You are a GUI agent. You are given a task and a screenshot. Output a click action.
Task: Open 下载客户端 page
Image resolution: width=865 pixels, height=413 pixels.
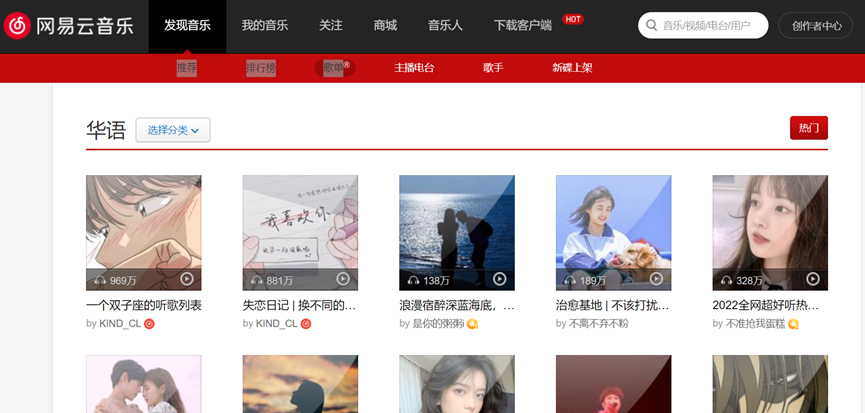(523, 25)
